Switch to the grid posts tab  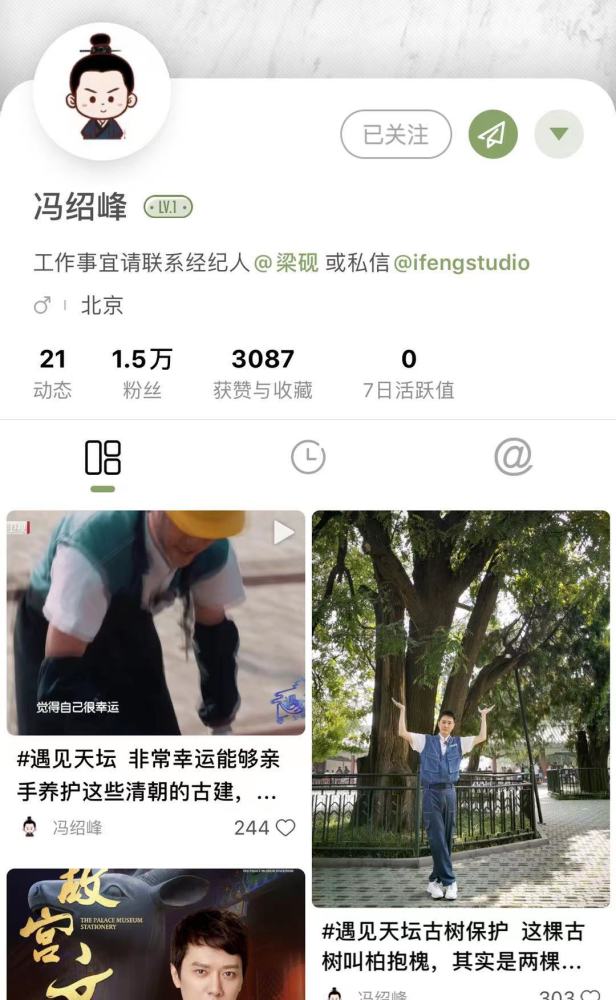coord(103,457)
